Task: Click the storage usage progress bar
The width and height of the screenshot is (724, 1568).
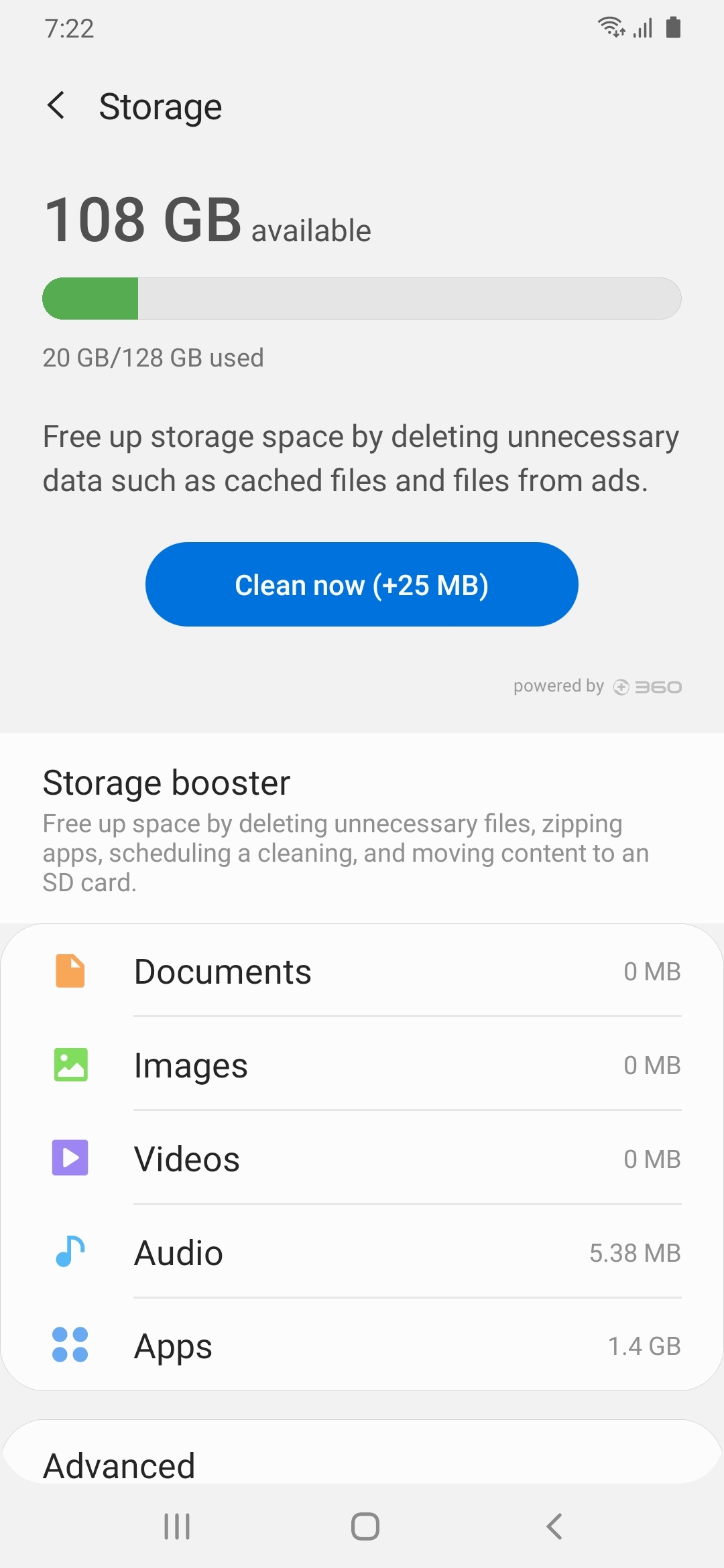Action: tap(362, 298)
